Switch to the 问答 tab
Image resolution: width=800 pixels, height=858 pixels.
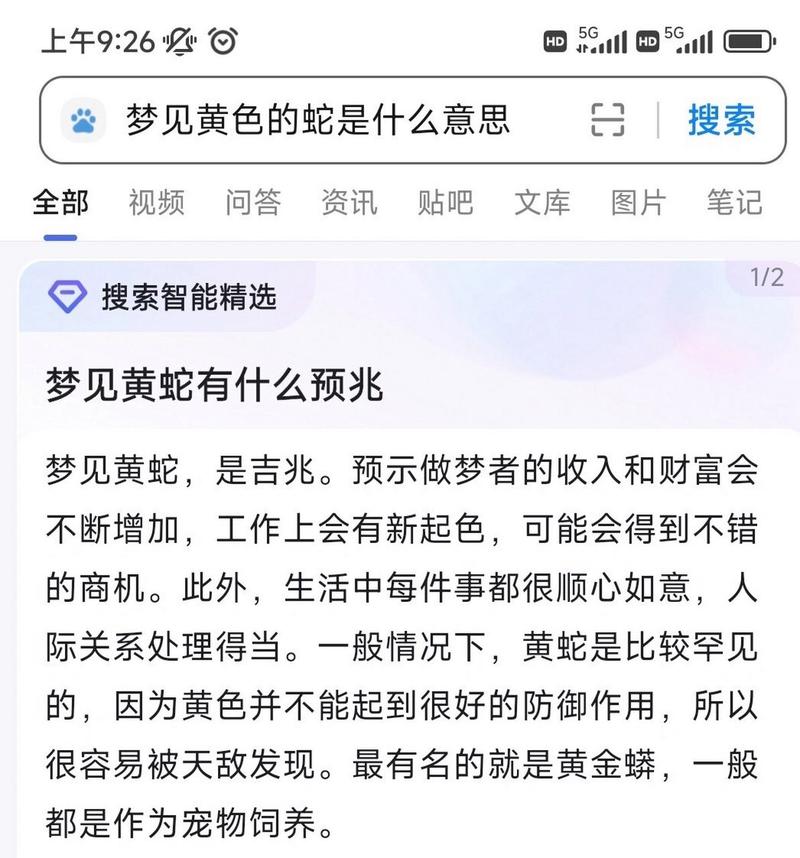coord(252,203)
